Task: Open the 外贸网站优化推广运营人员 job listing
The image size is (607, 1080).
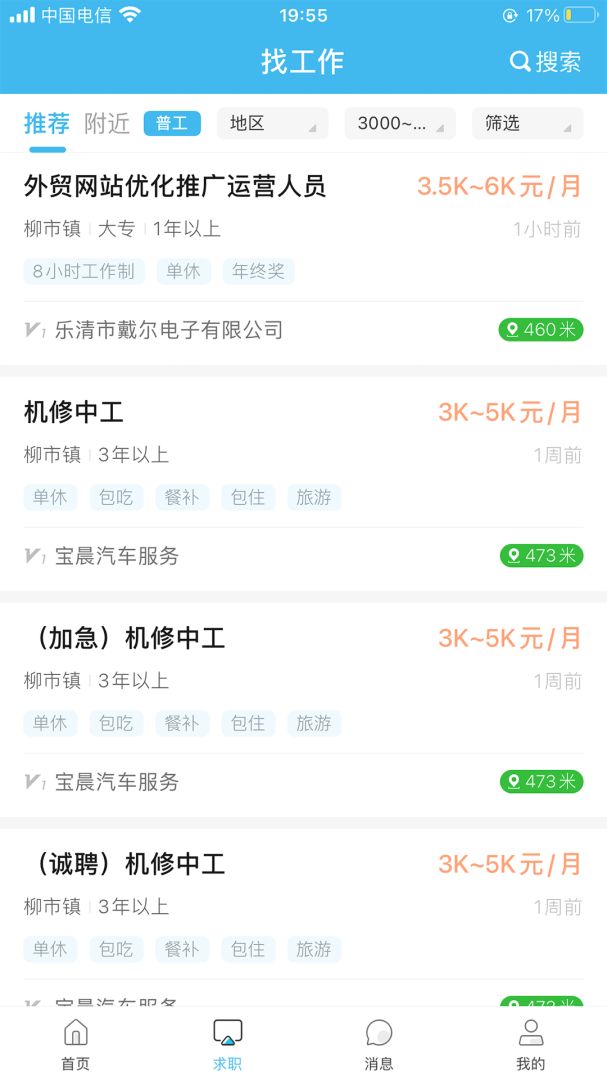Action: pyautogui.click(x=175, y=187)
